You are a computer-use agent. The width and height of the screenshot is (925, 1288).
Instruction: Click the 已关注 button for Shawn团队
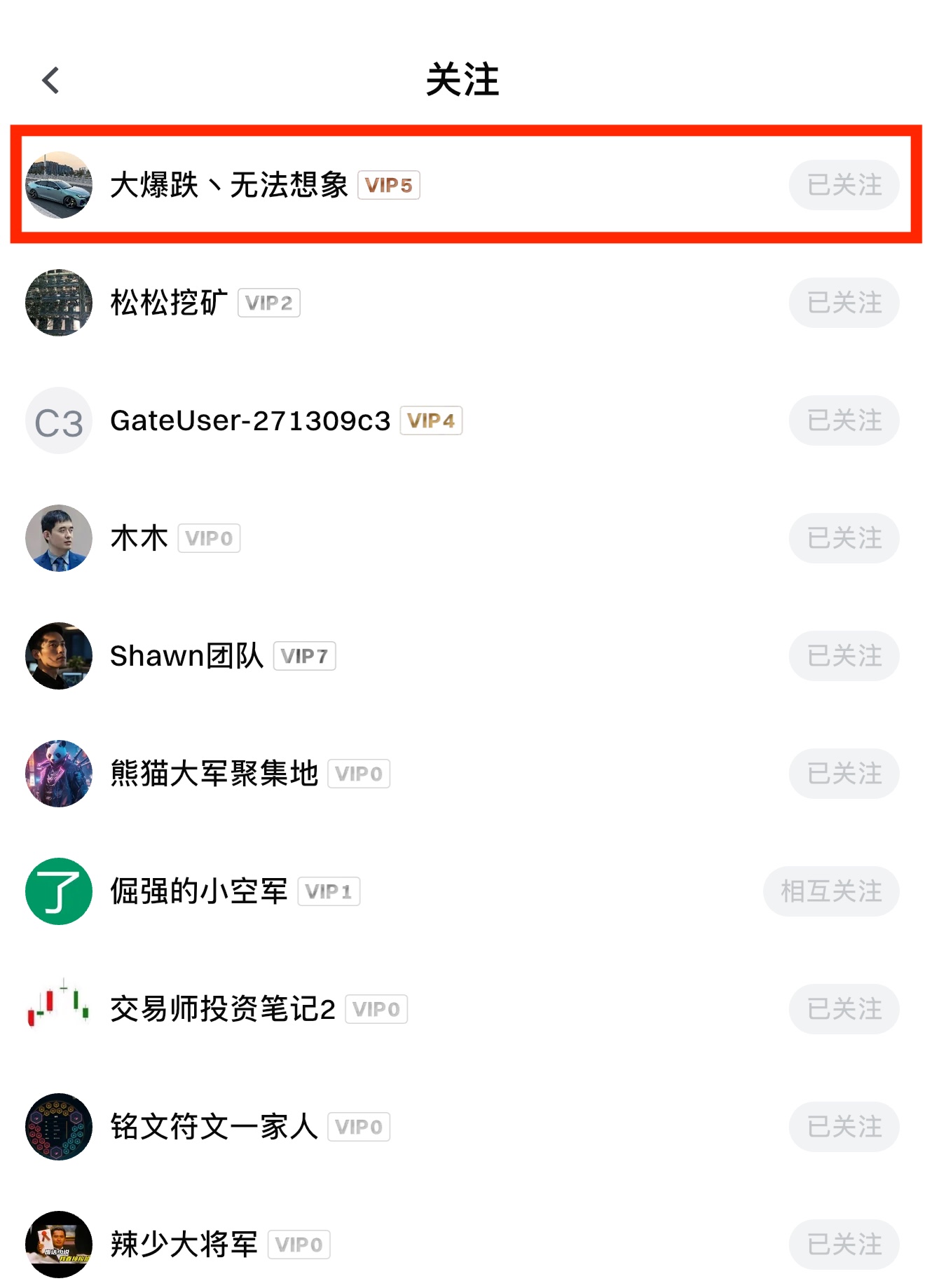[x=844, y=655]
